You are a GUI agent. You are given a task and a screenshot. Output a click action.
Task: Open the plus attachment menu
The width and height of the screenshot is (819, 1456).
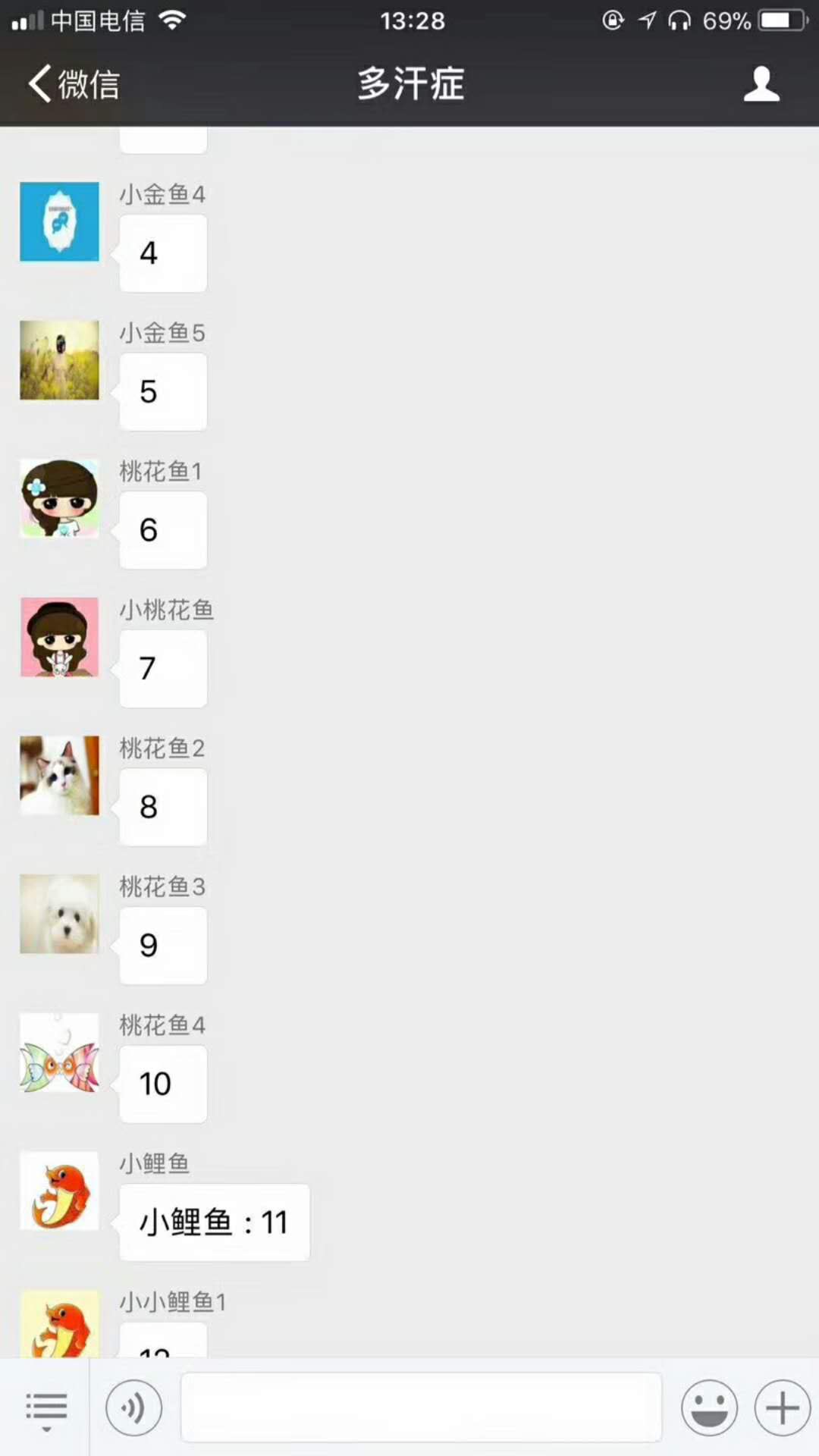(x=782, y=1408)
